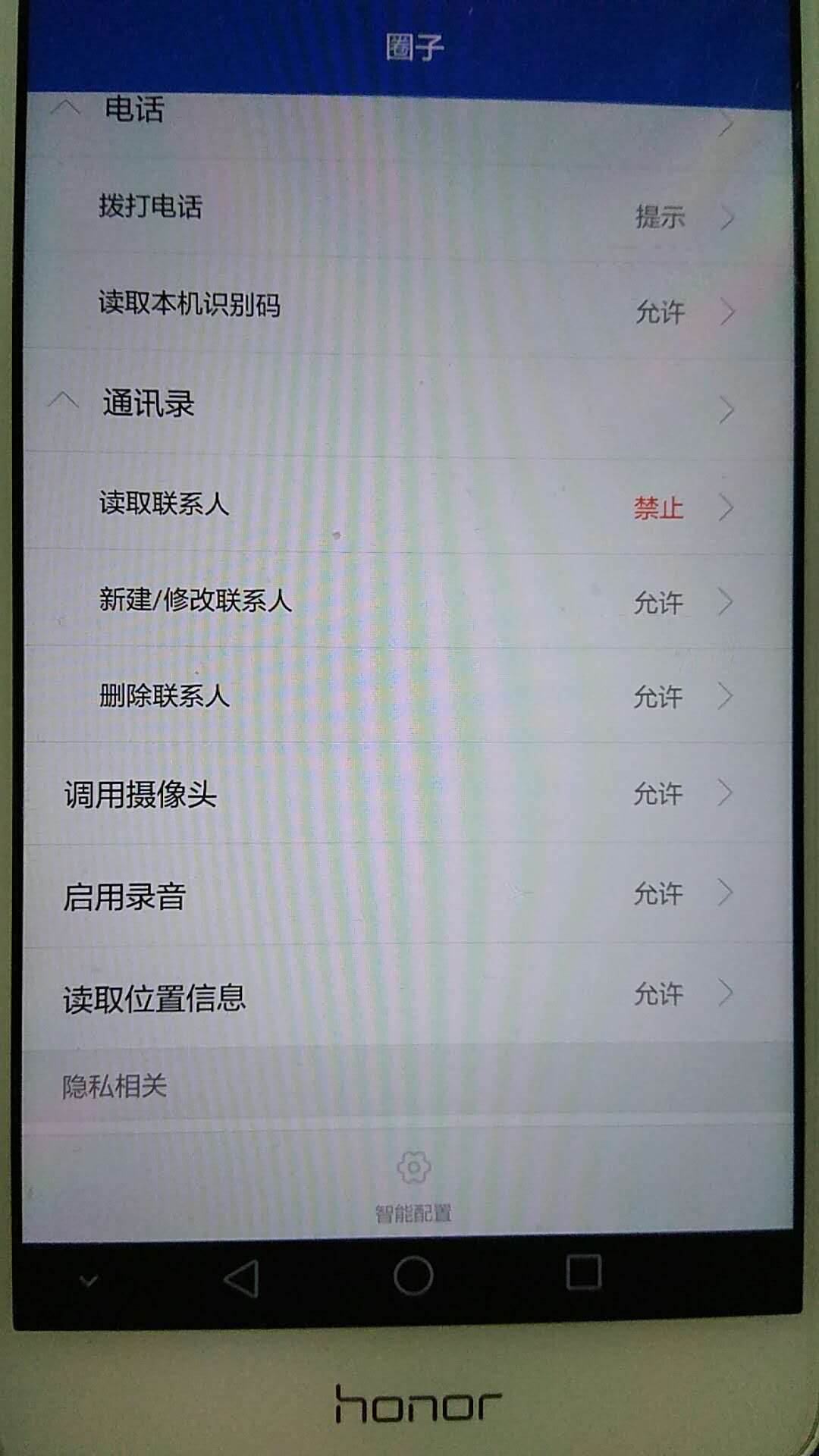
Task: Go to the home screen
Action: [413, 1276]
